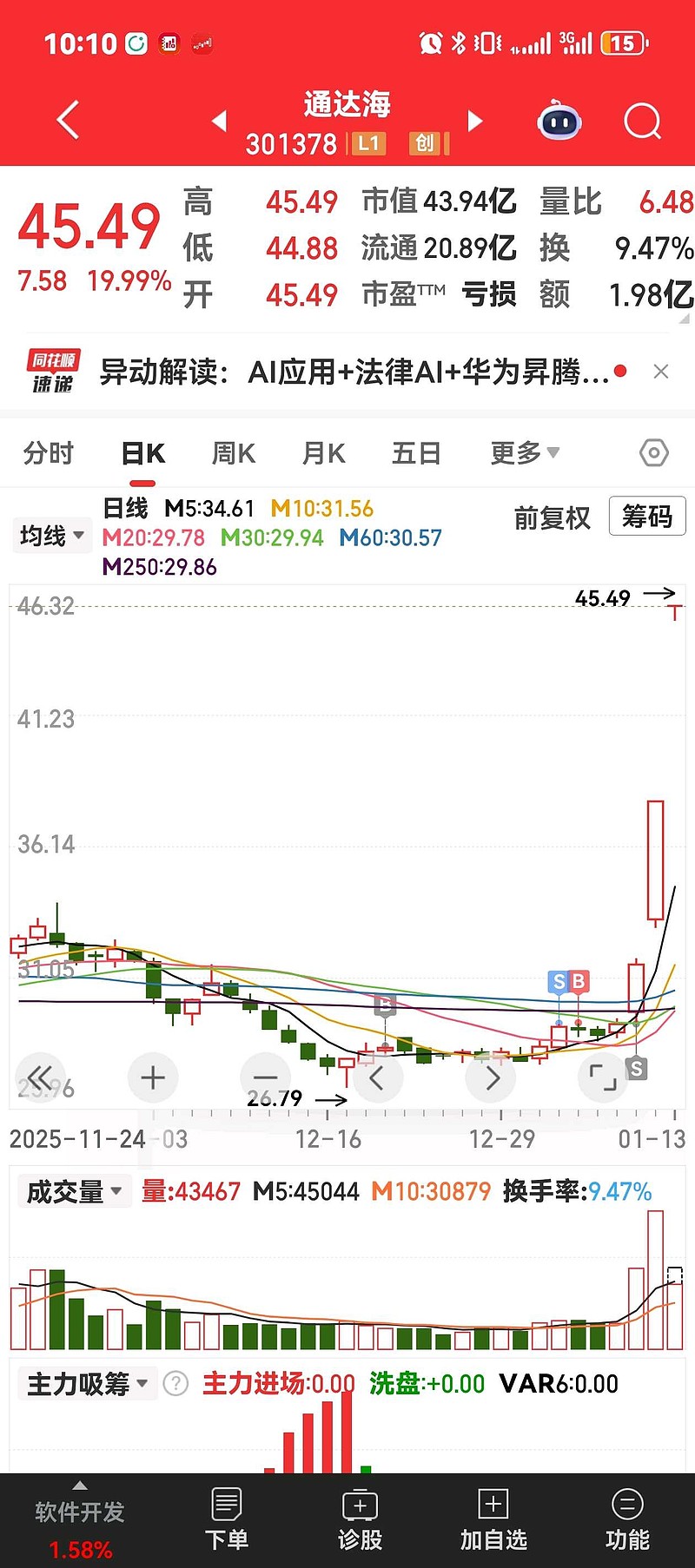Tap the search magnifier icon
The height and width of the screenshot is (1568, 695).
(x=642, y=122)
